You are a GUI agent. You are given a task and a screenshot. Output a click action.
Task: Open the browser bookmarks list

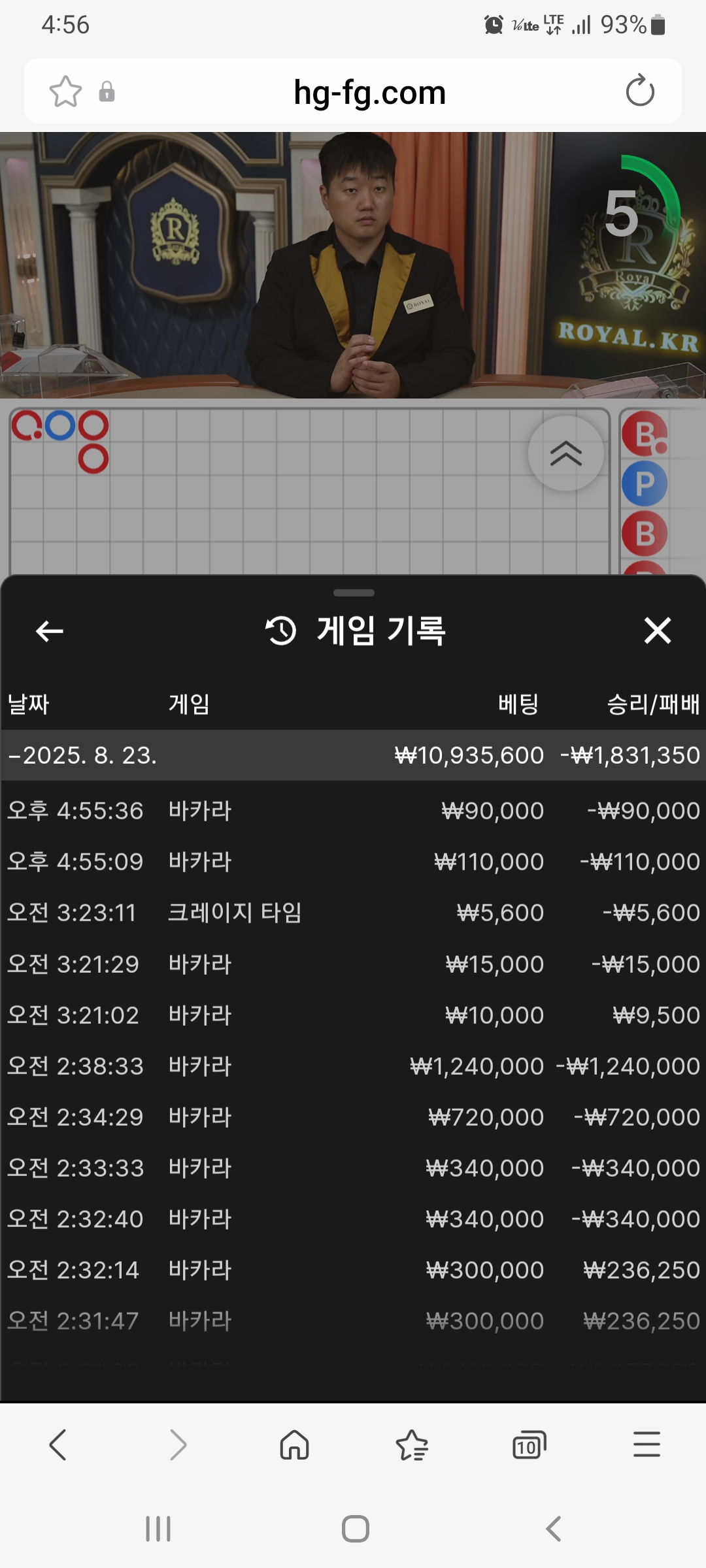click(x=412, y=1445)
